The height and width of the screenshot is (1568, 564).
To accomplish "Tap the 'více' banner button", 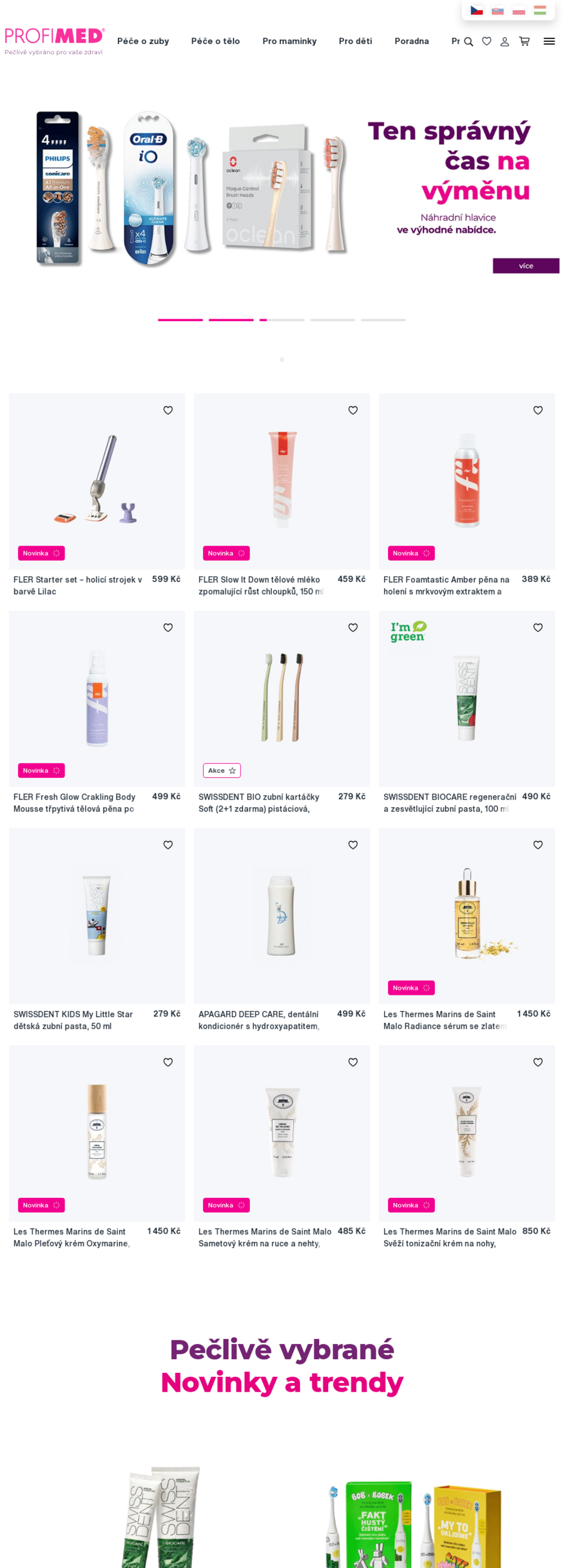I will (526, 266).
